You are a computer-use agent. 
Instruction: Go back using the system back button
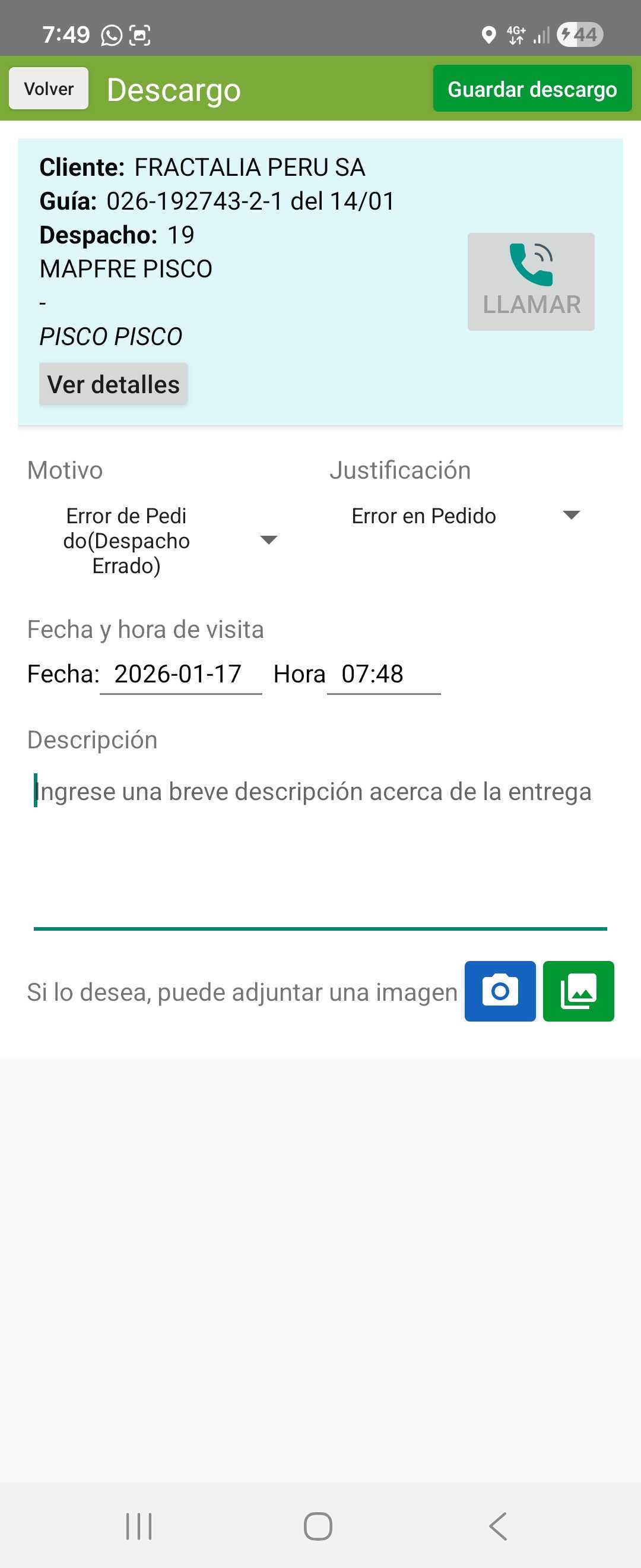point(498,1526)
